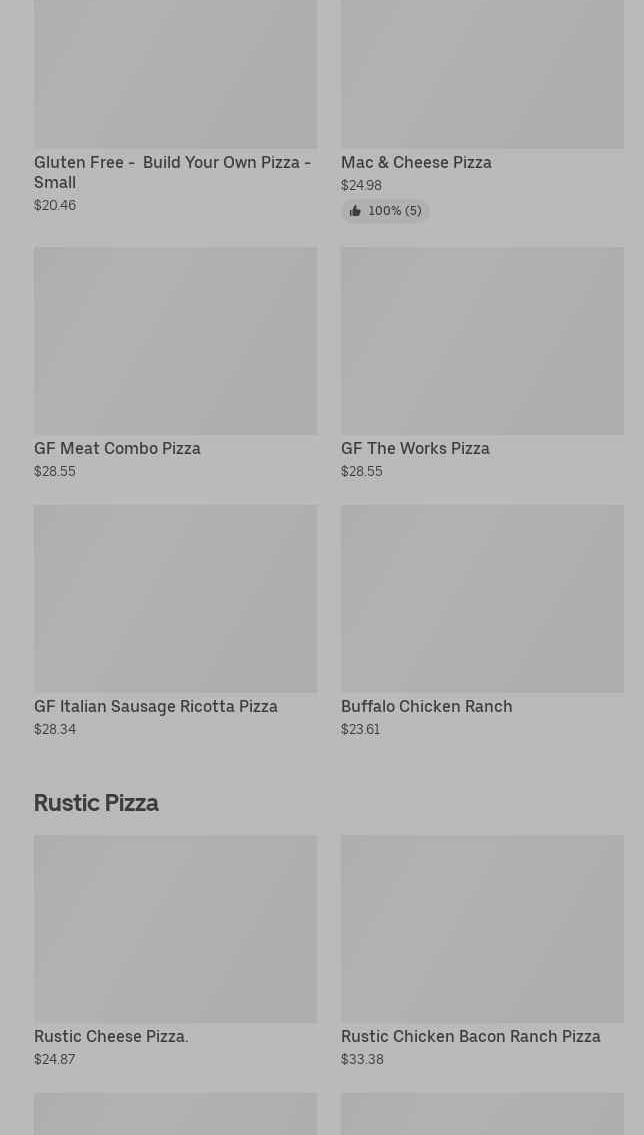644x1135 pixels.
Task: Open the Buffalo Chicken Ranch item
Action: pos(482,621)
